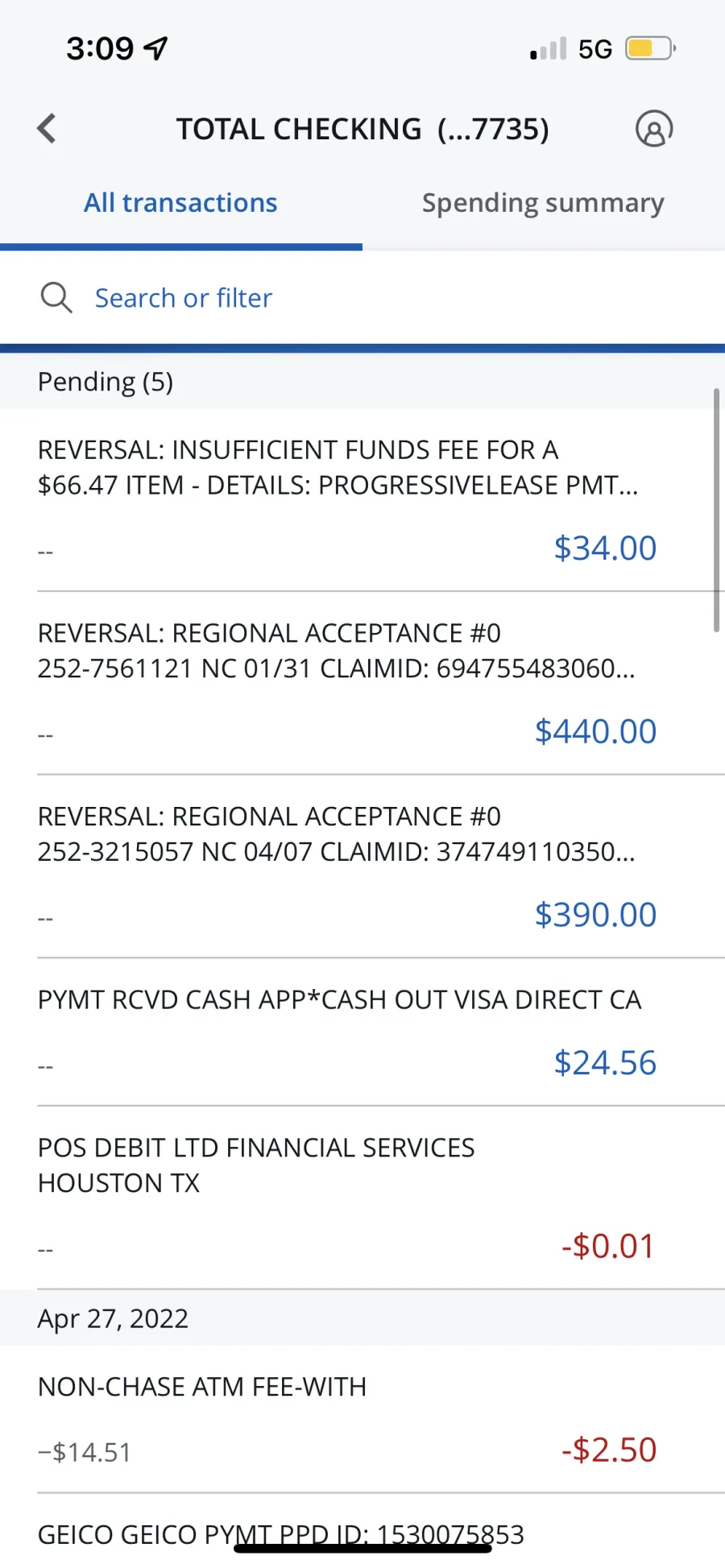The width and height of the screenshot is (725, 1568).
Task: Open the Regional Acceptance reversal for $440.00
Action: tap(362, 683)
